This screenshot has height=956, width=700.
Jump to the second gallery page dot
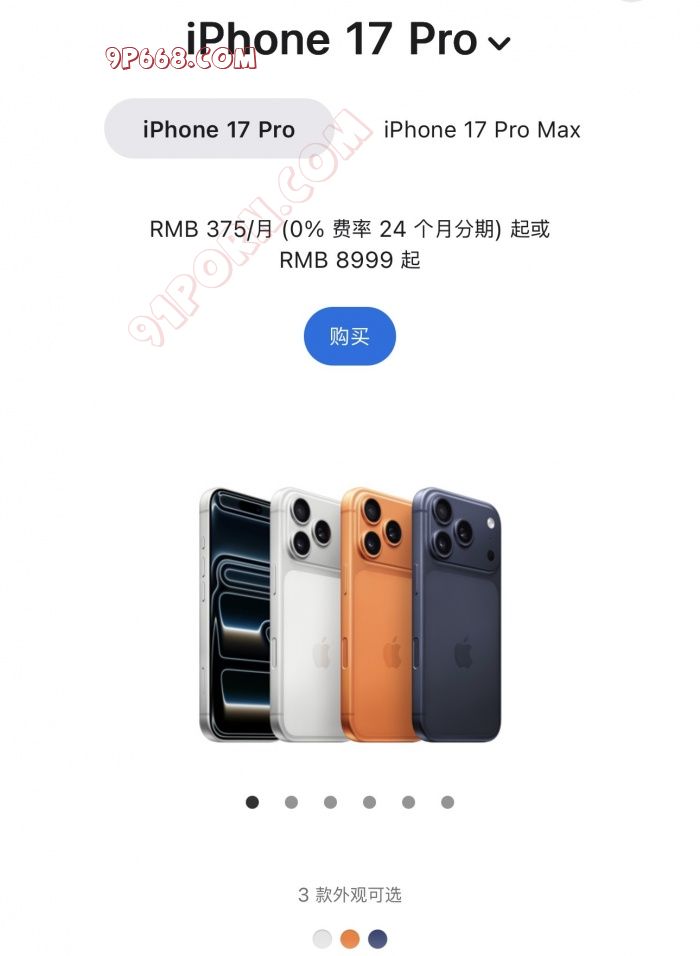click(291, 802)
